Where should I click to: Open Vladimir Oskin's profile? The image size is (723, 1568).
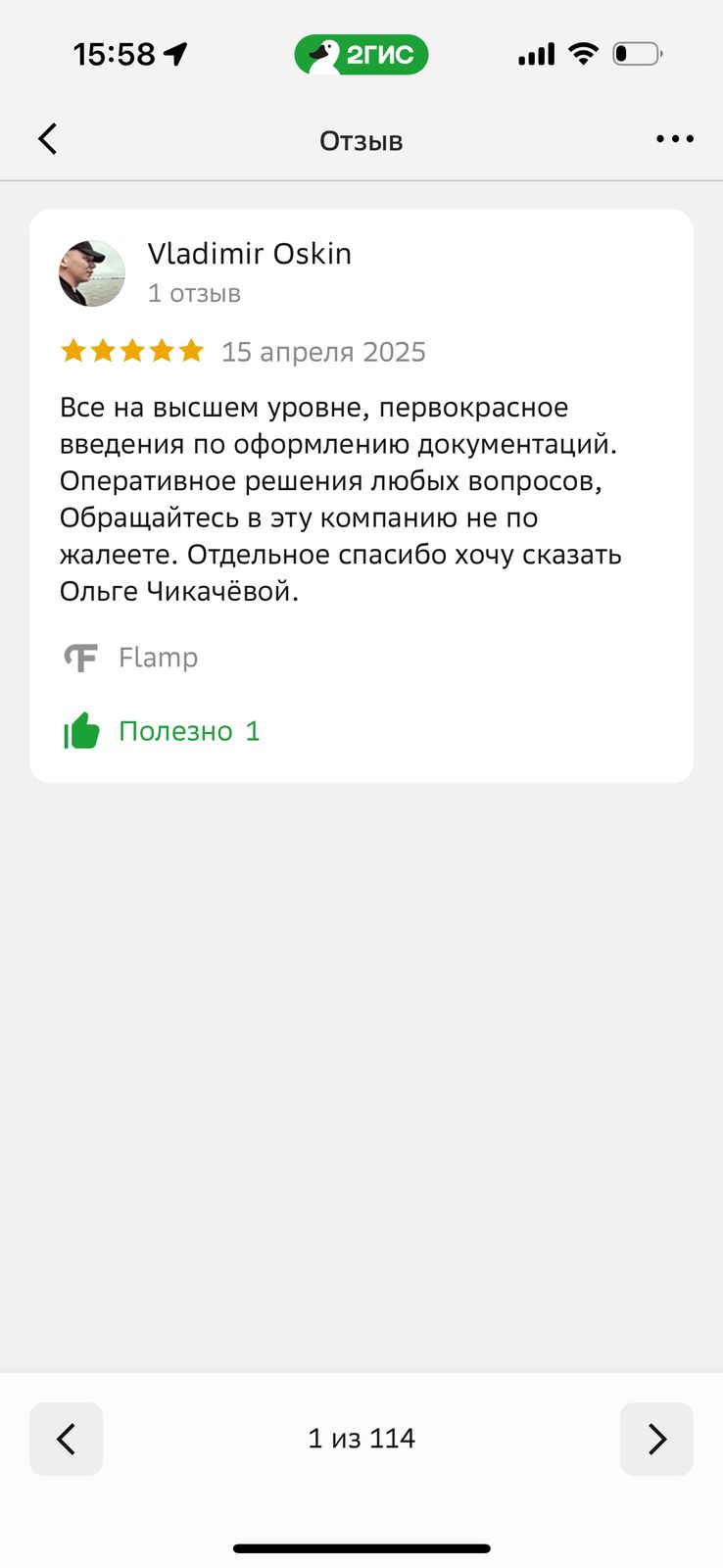click(x=250, y=254)
